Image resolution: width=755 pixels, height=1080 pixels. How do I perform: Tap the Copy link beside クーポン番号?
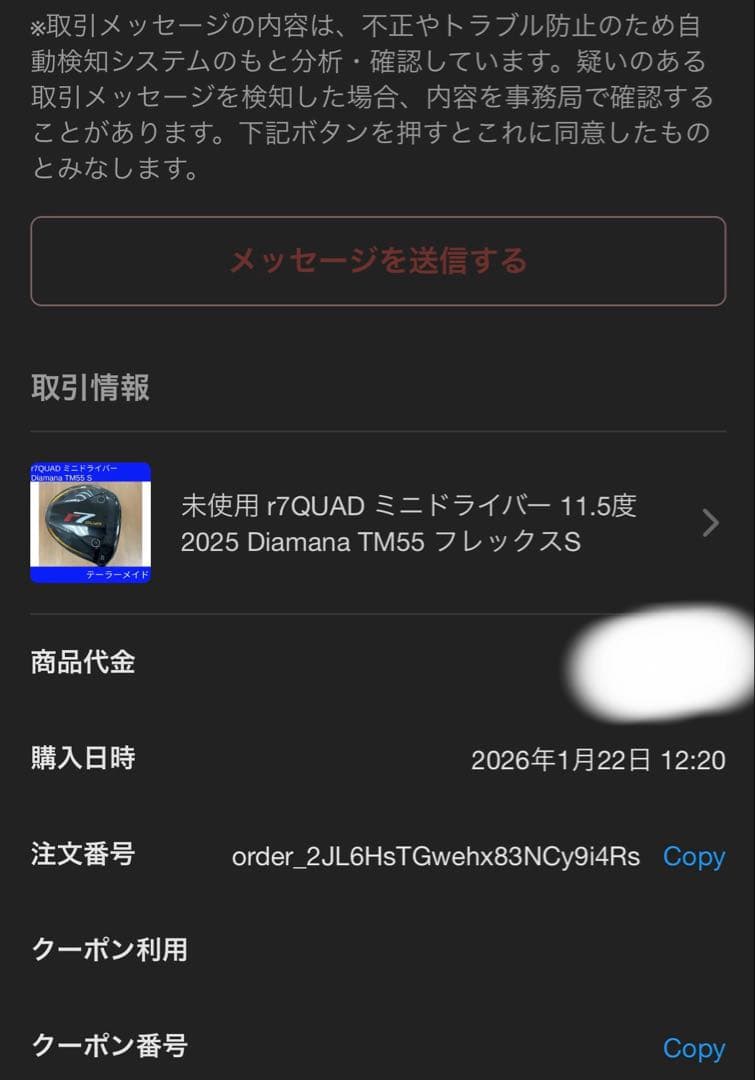tap(695, 1049)
